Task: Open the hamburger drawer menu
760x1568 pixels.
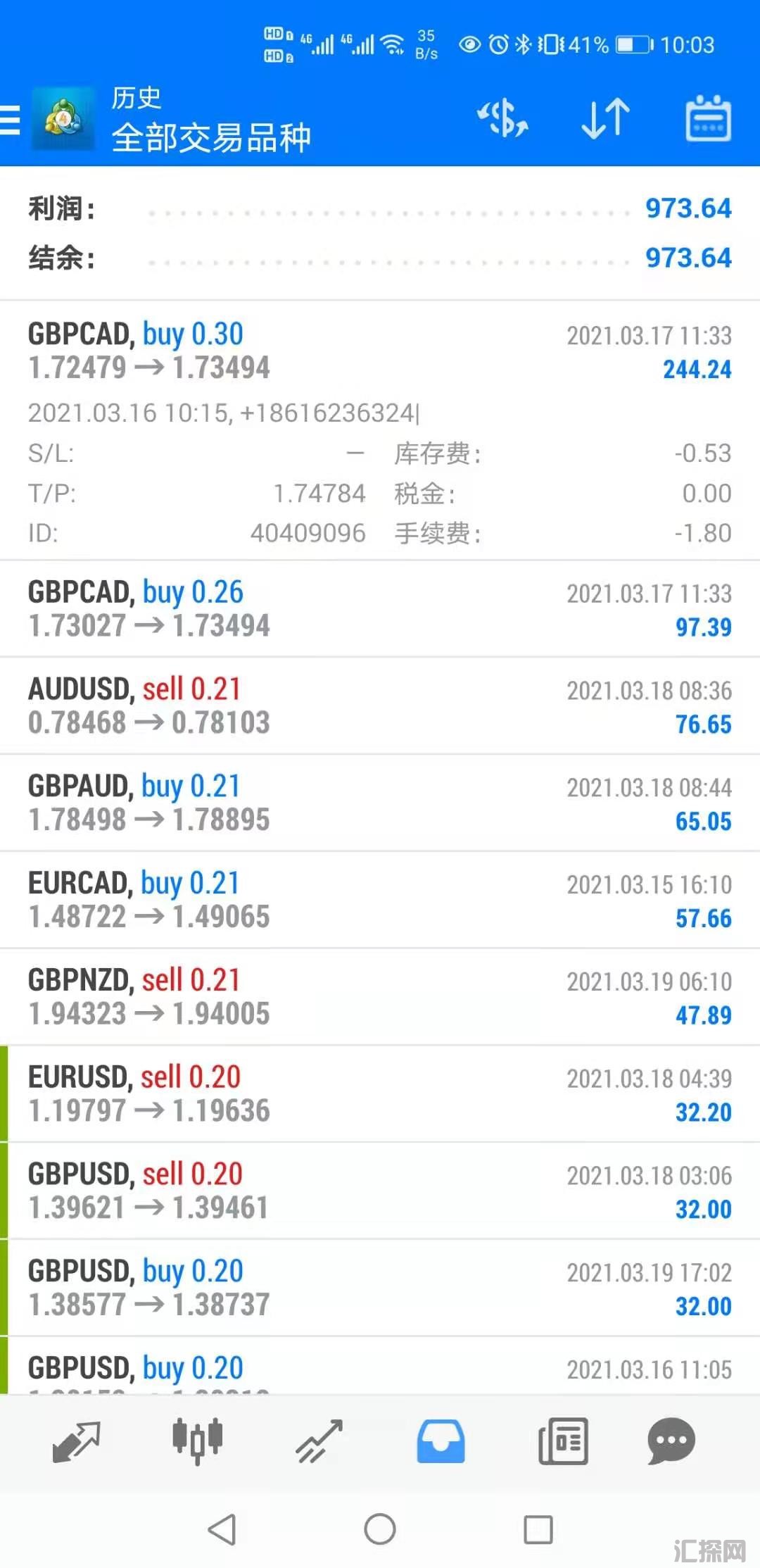Action: point(11,119)
